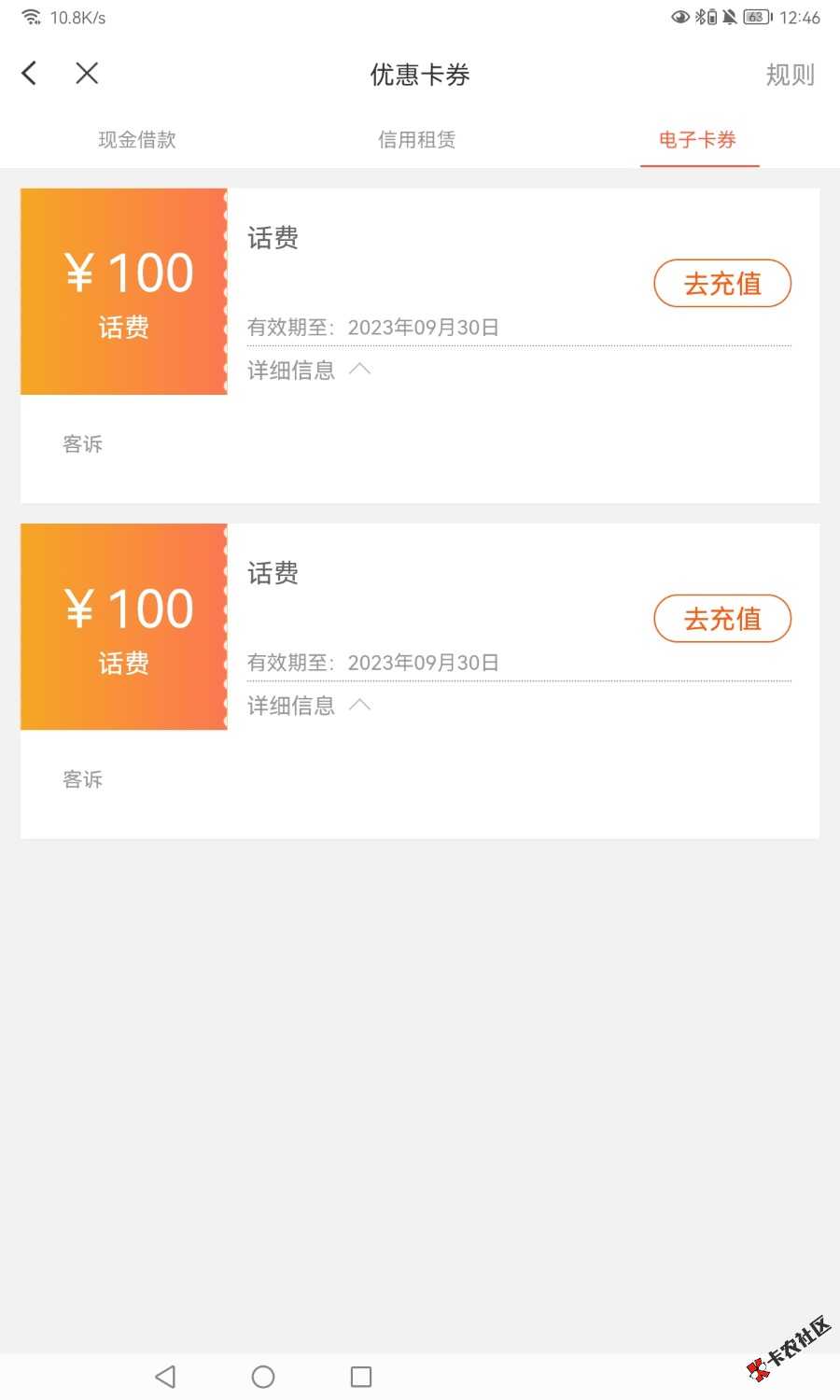The image size is (840, 1400).
Task: Go to the system home screen
Action: point(263,1377)
